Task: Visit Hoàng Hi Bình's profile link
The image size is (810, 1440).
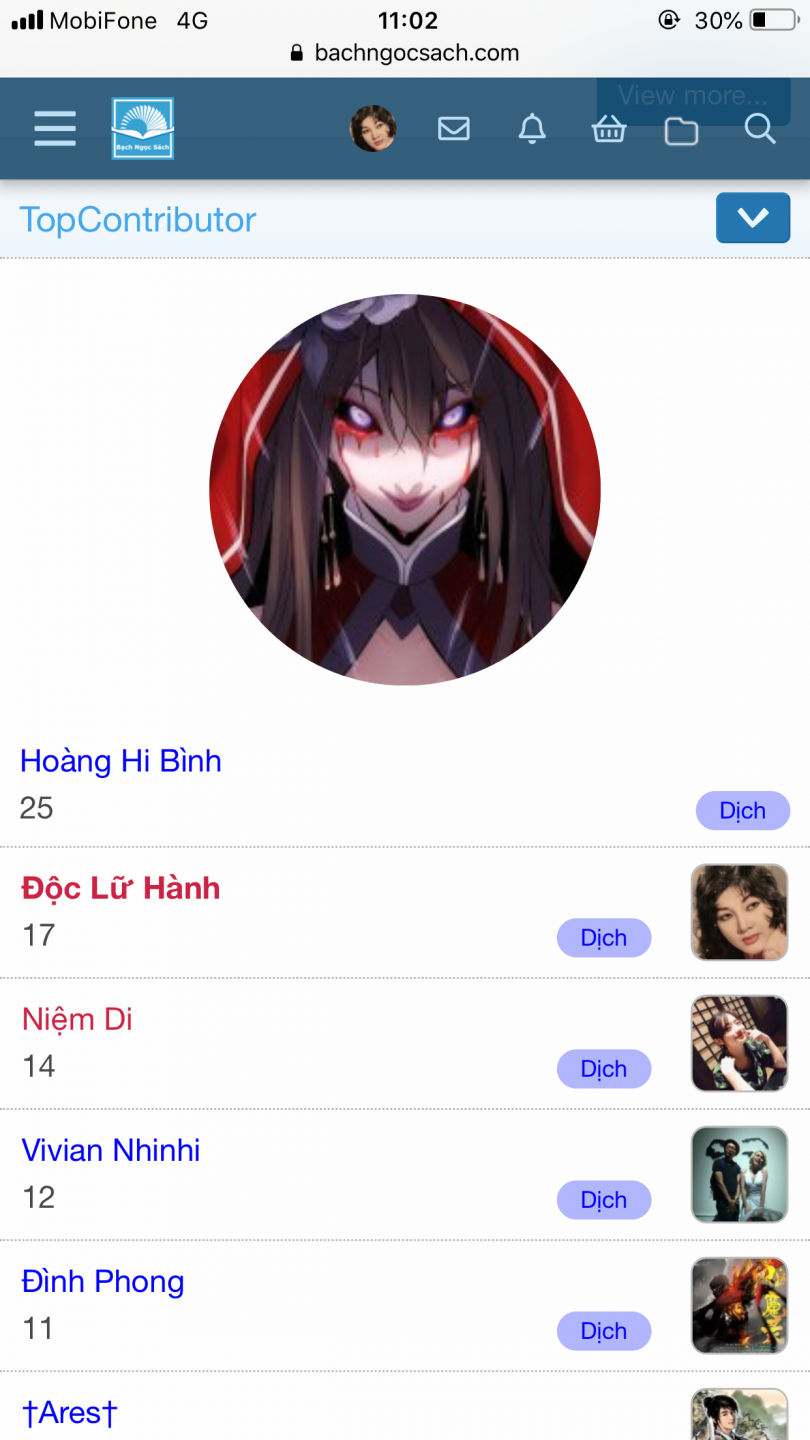Action: (x=121, y=761)
